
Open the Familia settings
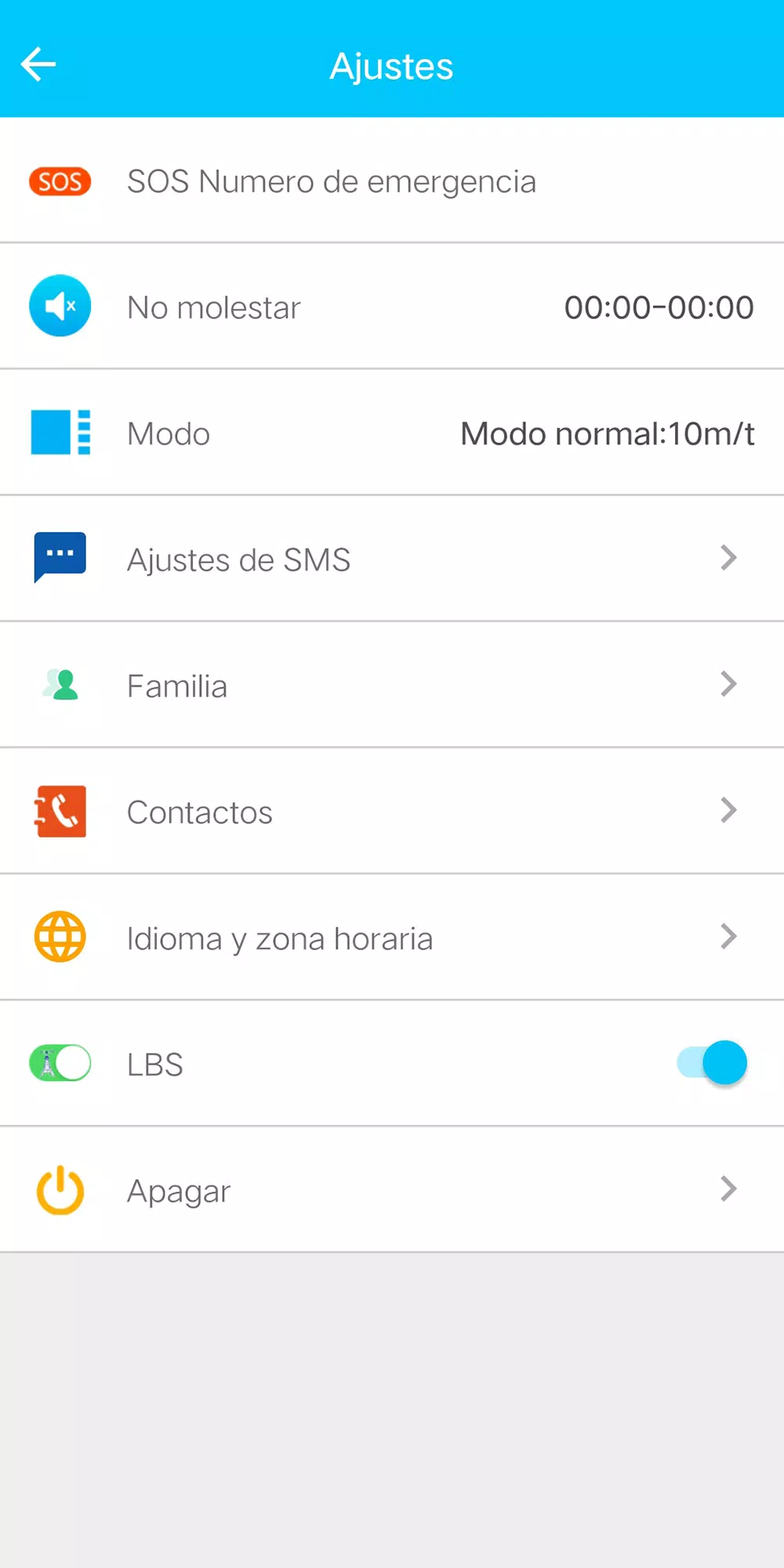click(392, 685)
